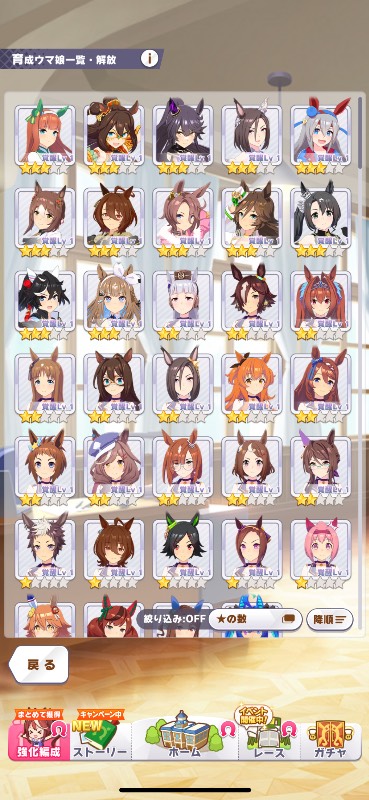Viewport: 369px width, 800px height.
Task: Open the black-haired girl with green ear covers
Action: (x=183, y=553)
